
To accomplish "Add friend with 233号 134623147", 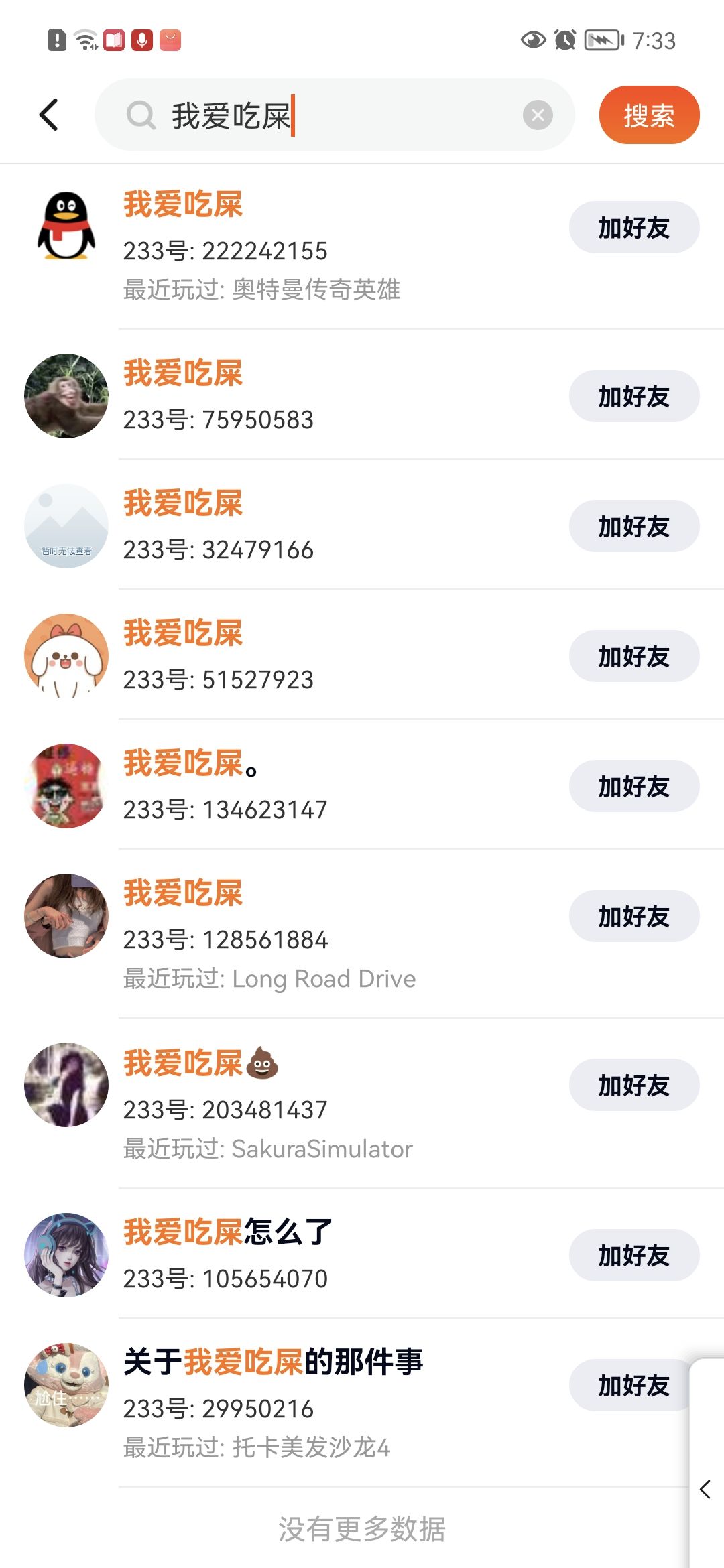I will click(633, 787).
